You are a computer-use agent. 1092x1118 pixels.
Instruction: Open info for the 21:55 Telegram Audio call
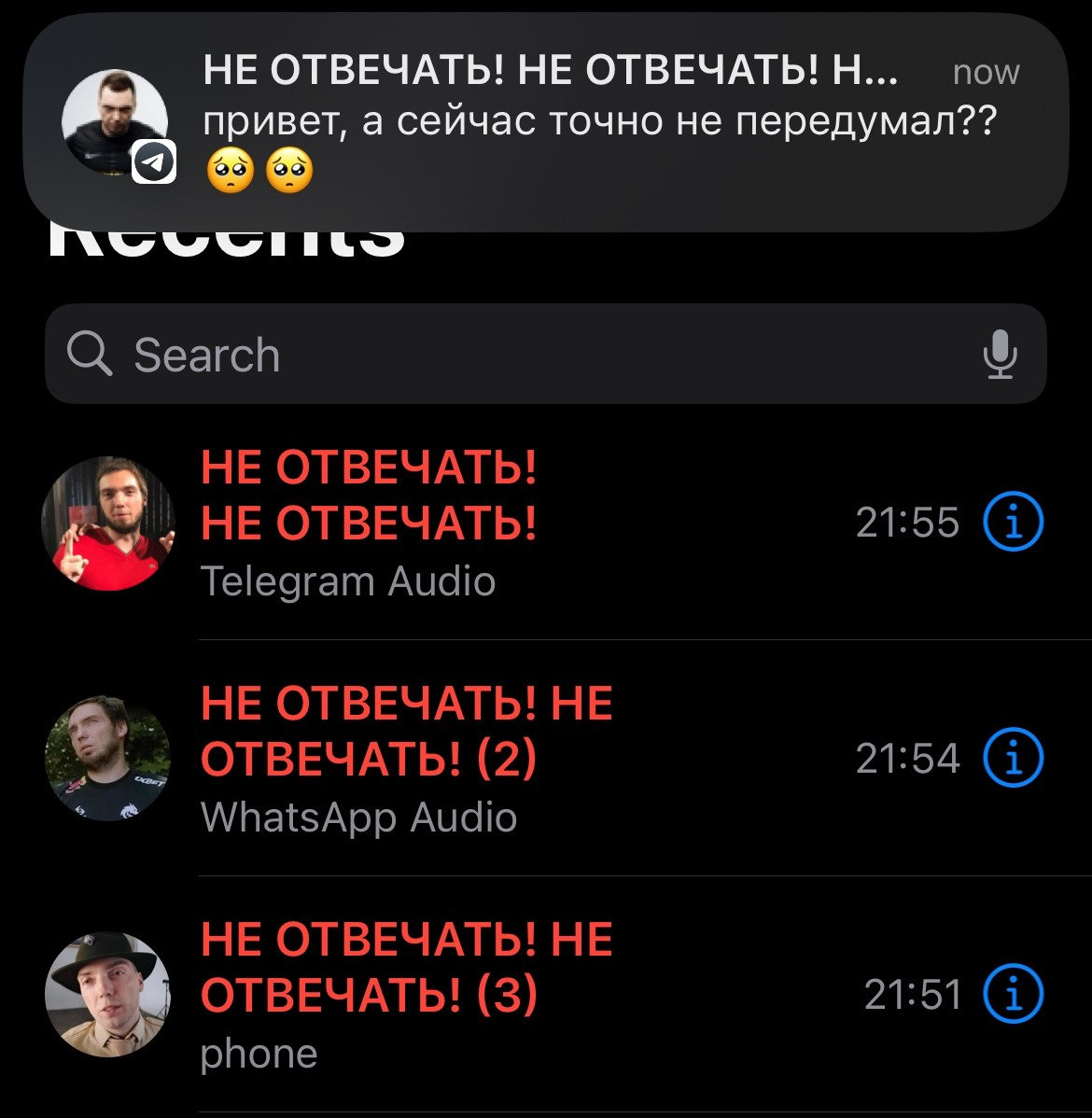tap(1013, 523)
